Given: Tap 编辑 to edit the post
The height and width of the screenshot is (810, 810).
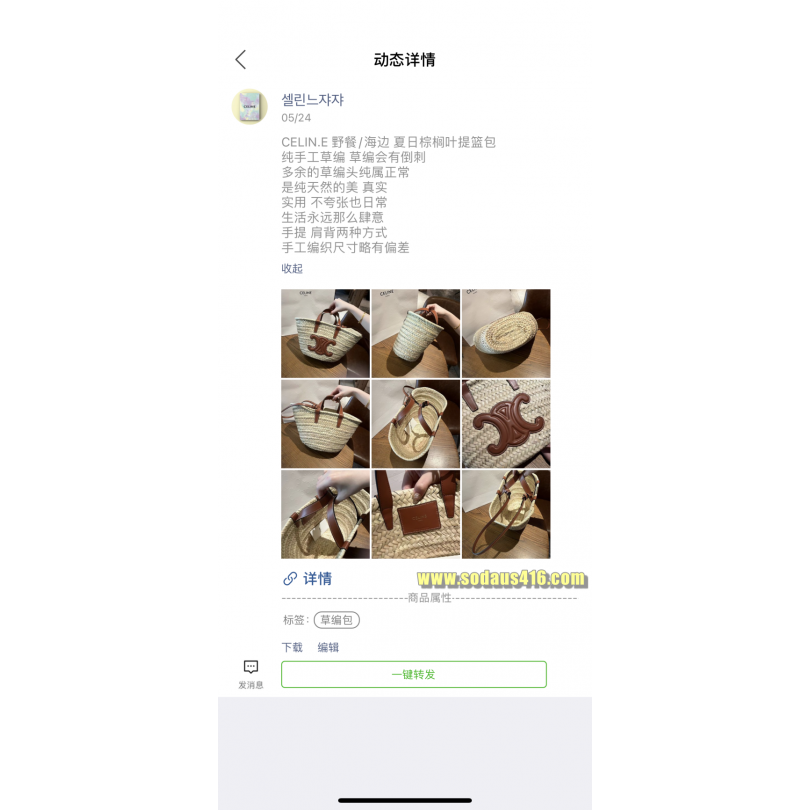Looking at the screenshot, I should (x=328, y=647).
